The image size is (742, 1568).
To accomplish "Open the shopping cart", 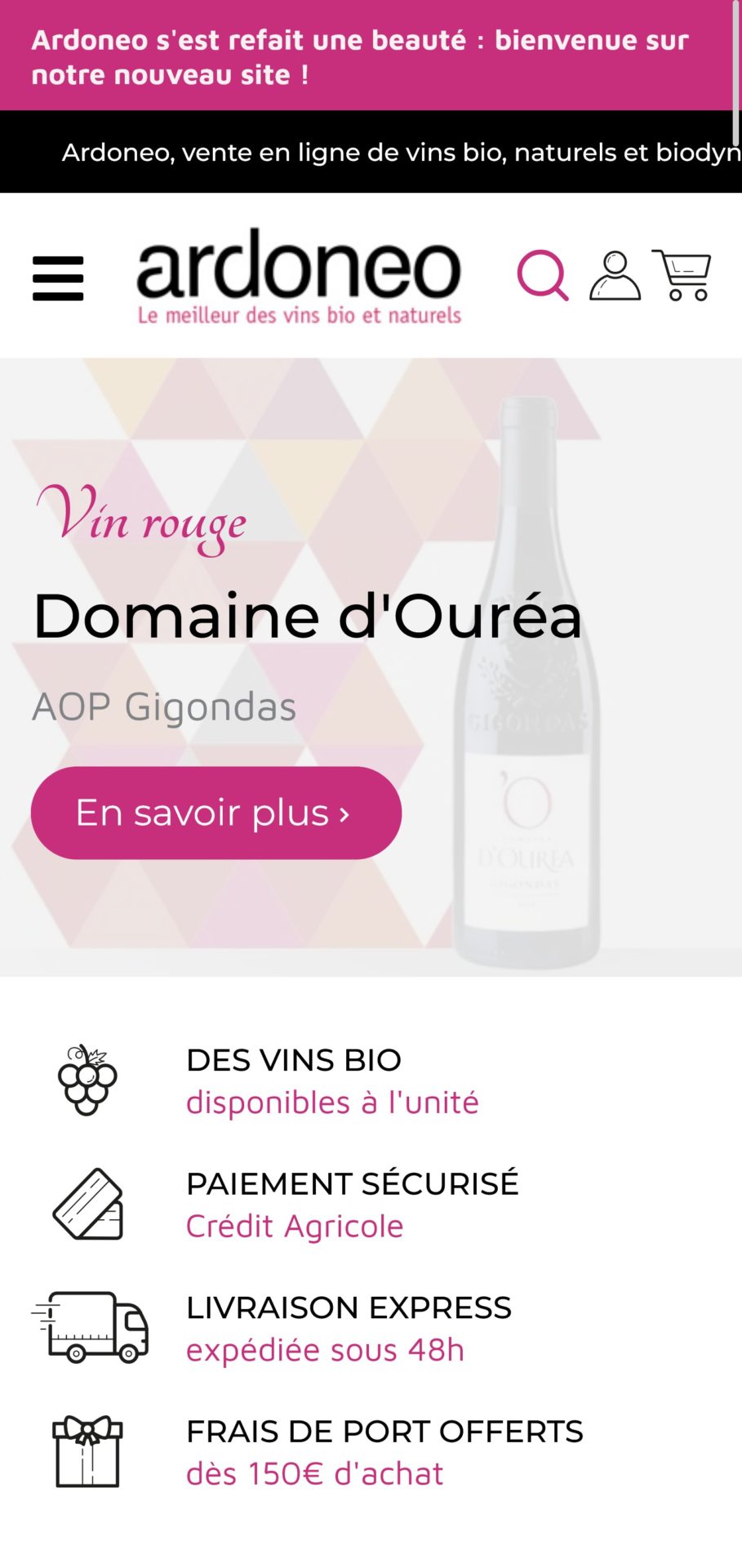I will [682, 275].
